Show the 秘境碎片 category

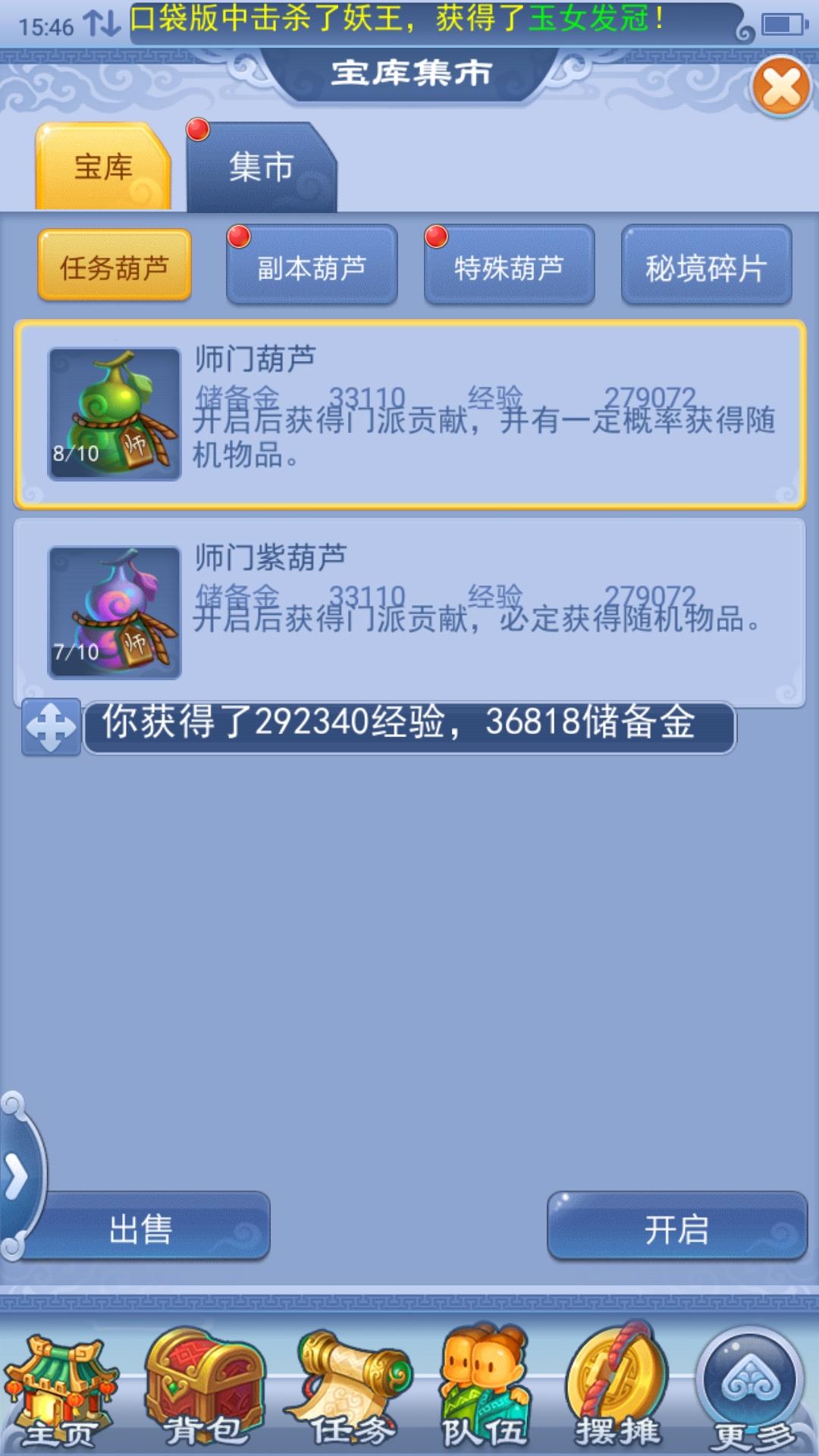coord(706,267)
